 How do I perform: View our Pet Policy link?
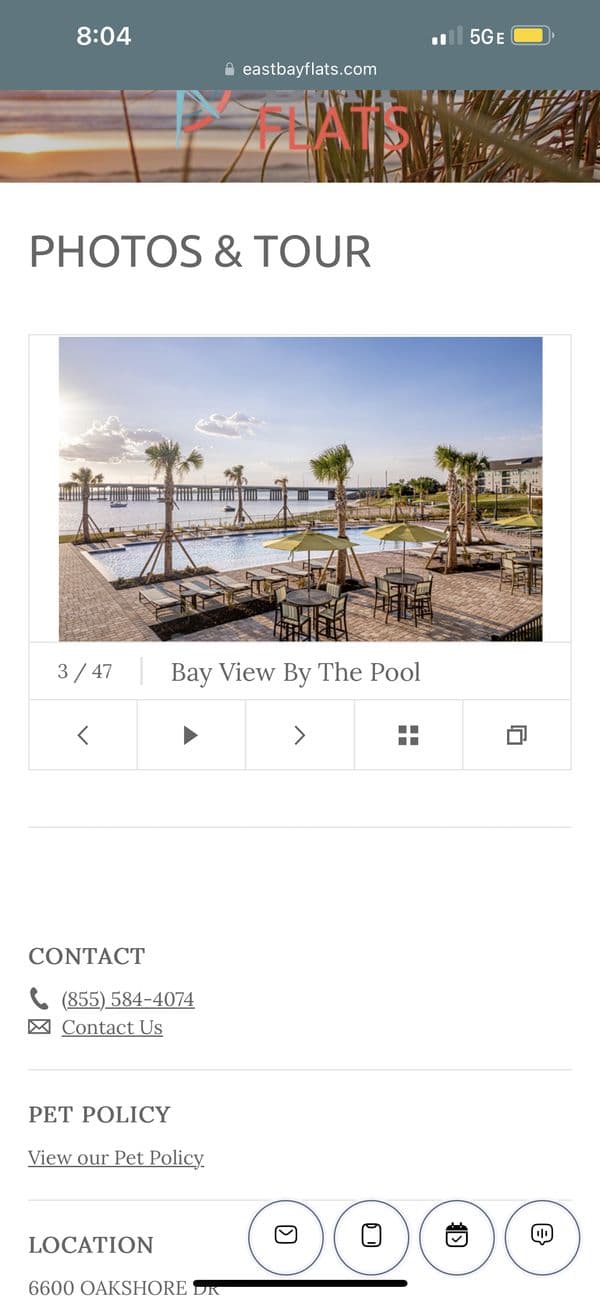point(116,1157)
